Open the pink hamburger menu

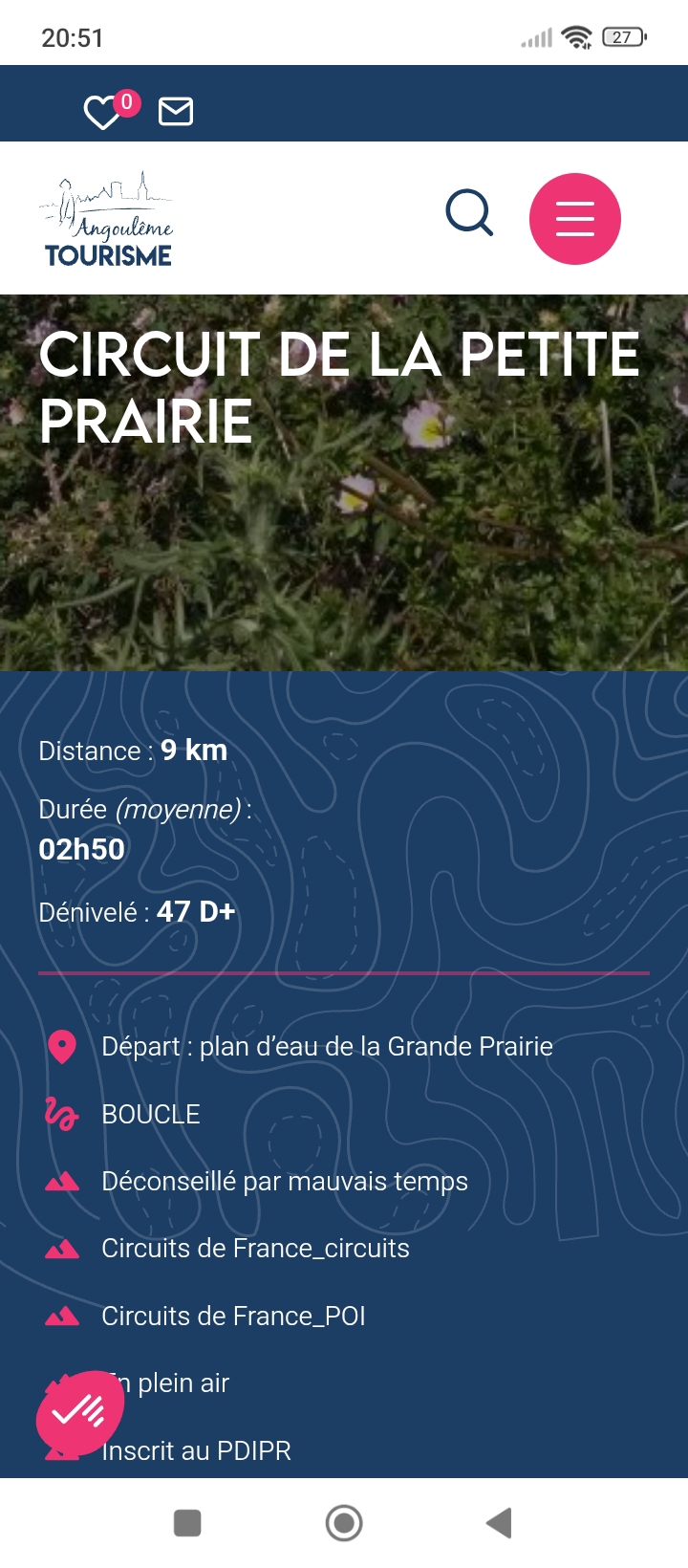pos(575,219)
